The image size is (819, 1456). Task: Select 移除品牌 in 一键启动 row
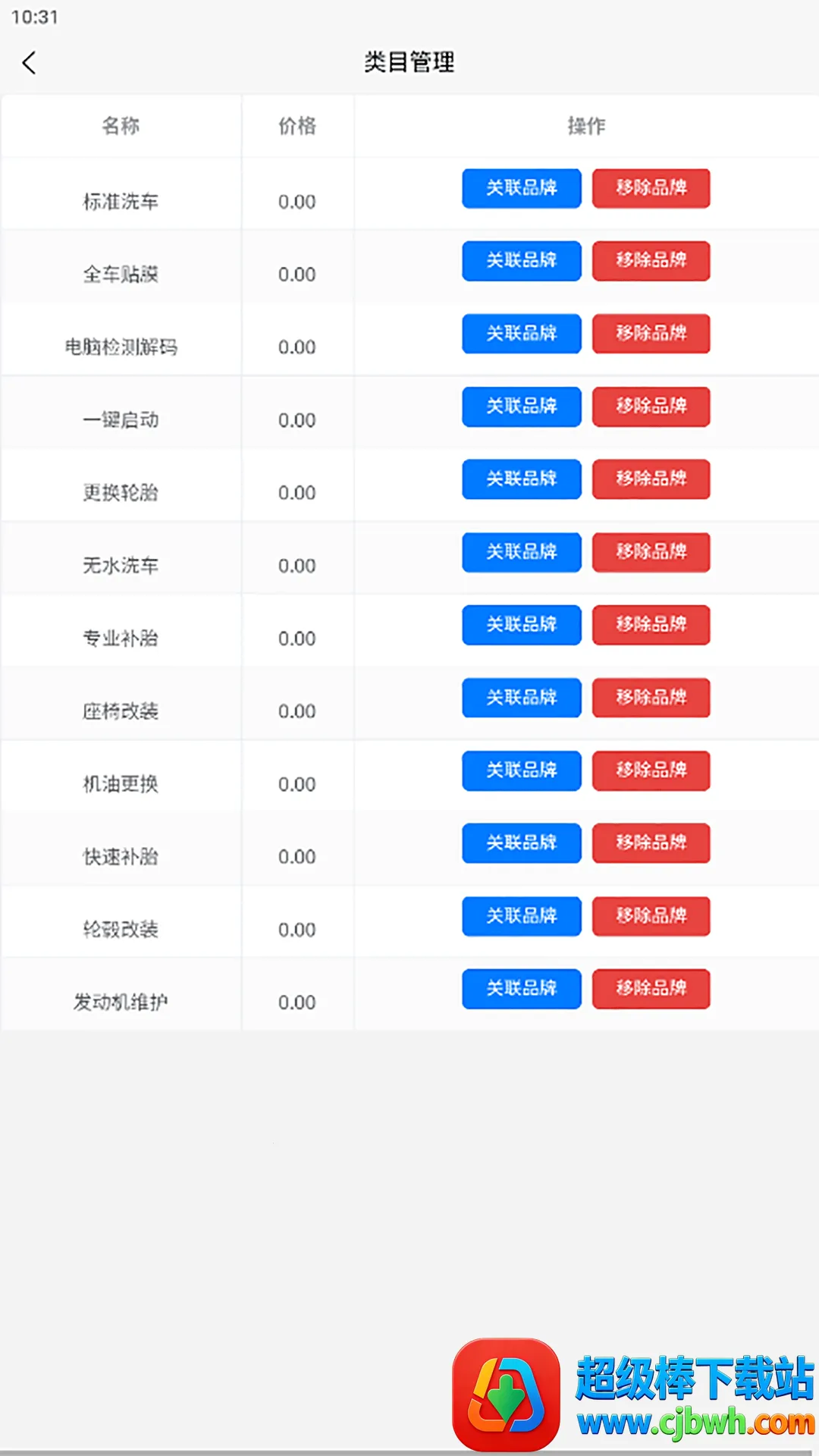[651, 406]
